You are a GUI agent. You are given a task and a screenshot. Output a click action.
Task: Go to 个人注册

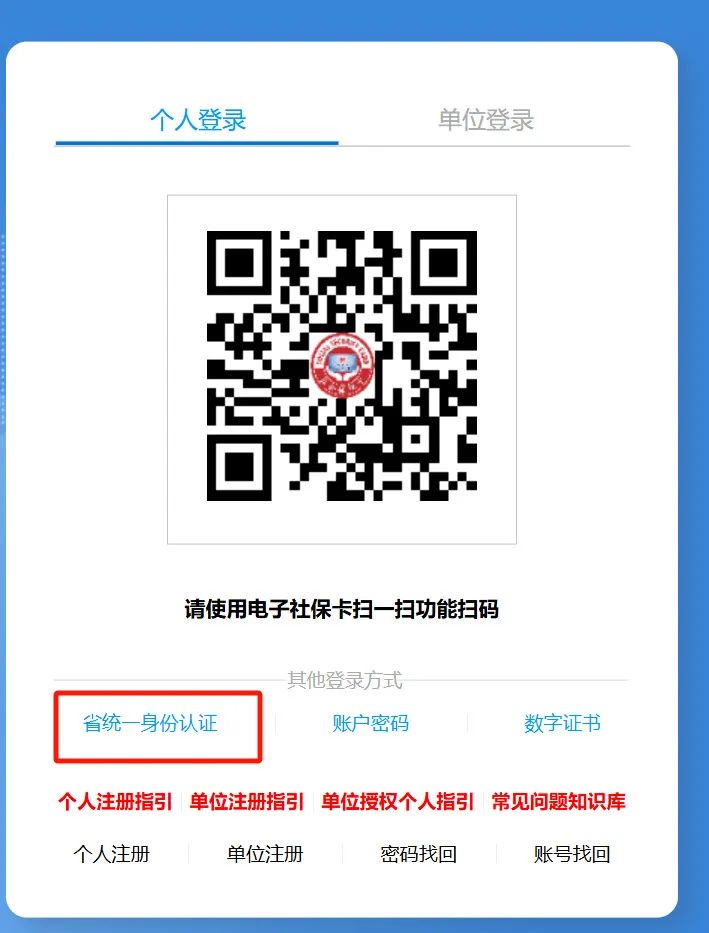coord(111,854)
